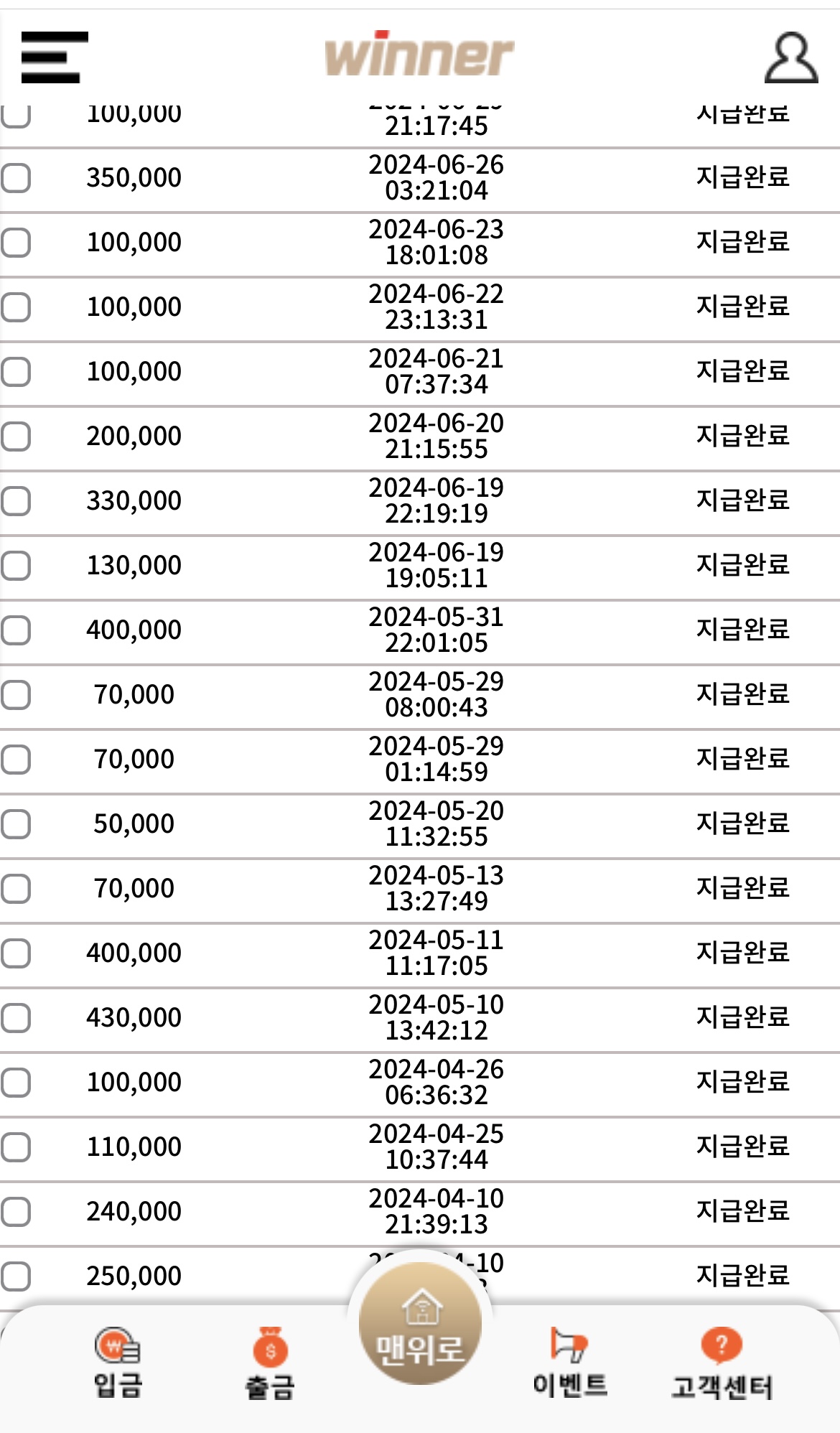Check the 130,000 entry checkbox
840x1433 pixels.
(15, 566)
